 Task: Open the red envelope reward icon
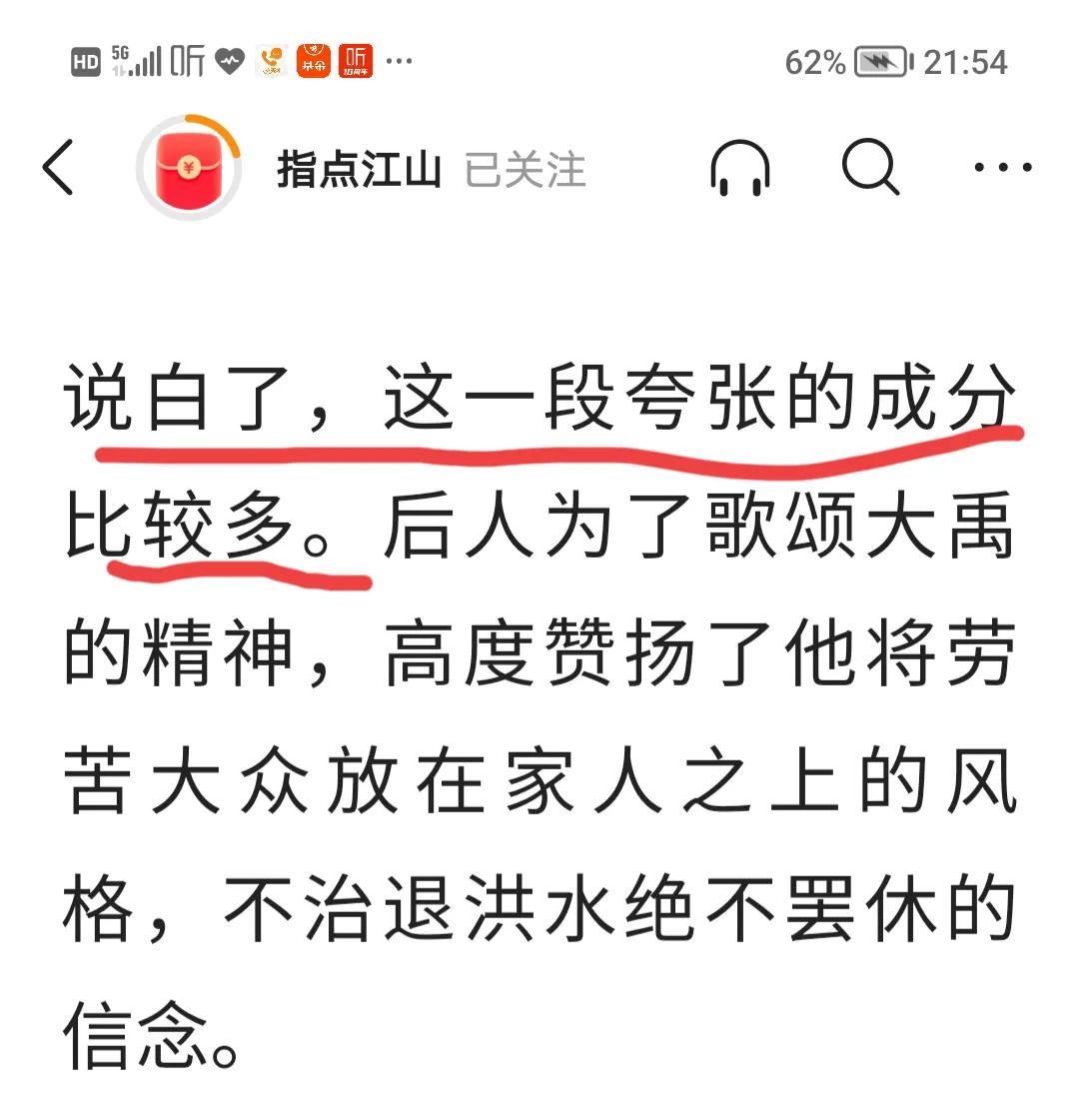point(189,167)
